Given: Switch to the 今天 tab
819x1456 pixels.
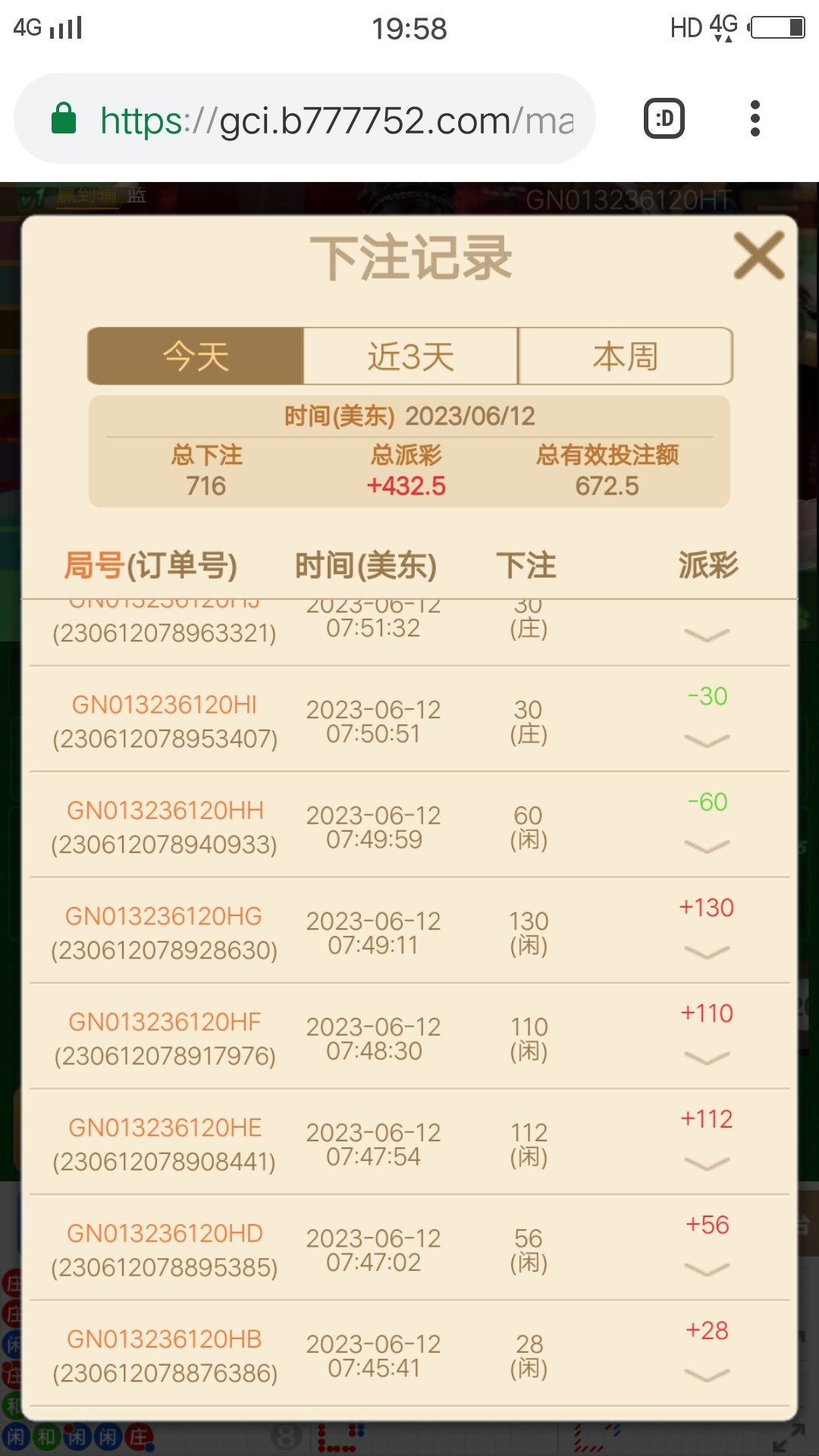Looking at the screenshot, I should (x=196, y=356).
